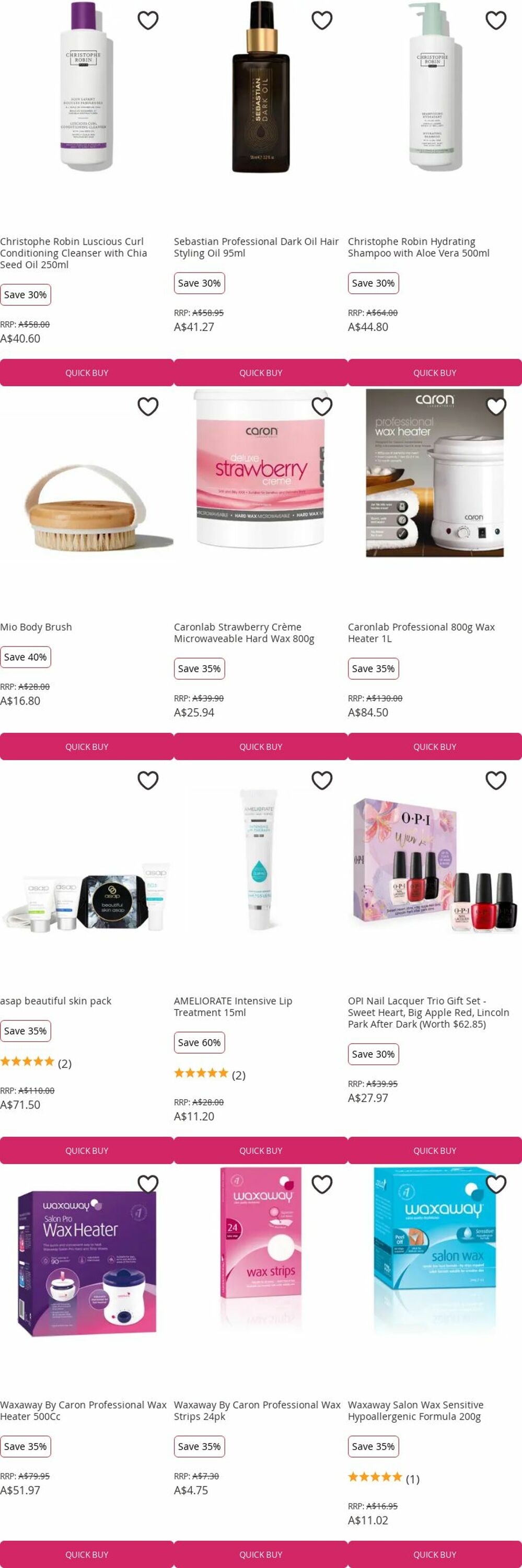Screen dimensions: 522x1568
Task: Wishlist Waxaway Salon Wax Sensitive 200g
Action: (496, 1184)
